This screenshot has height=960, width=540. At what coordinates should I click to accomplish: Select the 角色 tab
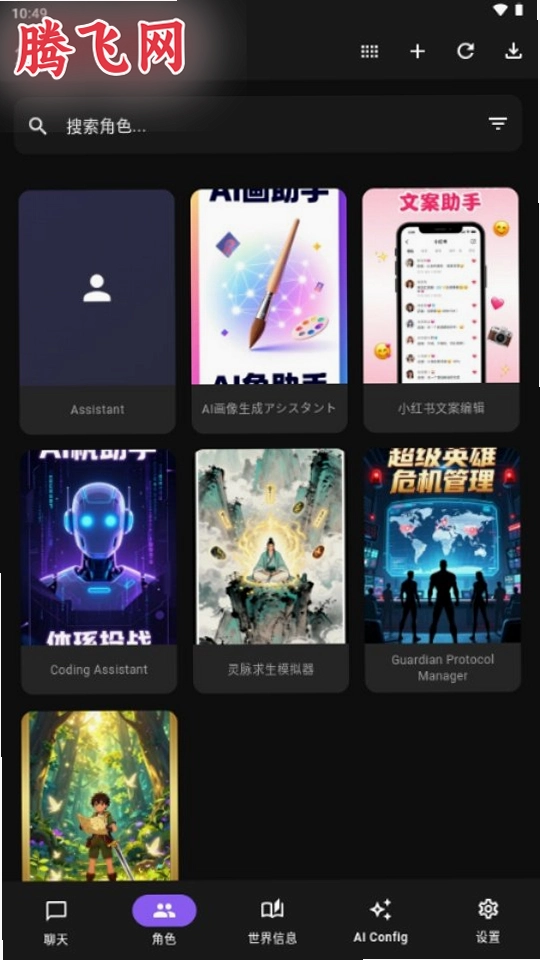click(164, 921)
